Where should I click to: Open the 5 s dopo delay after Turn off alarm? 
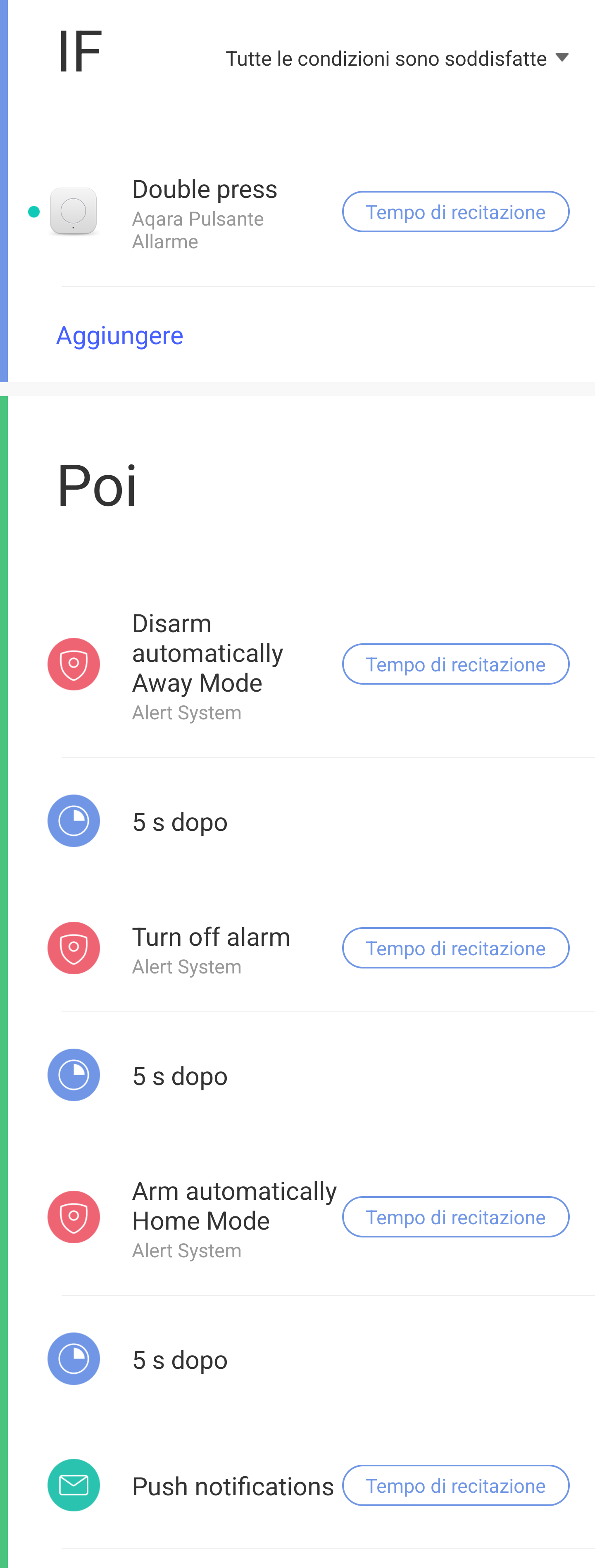[x=180, y=1075]
